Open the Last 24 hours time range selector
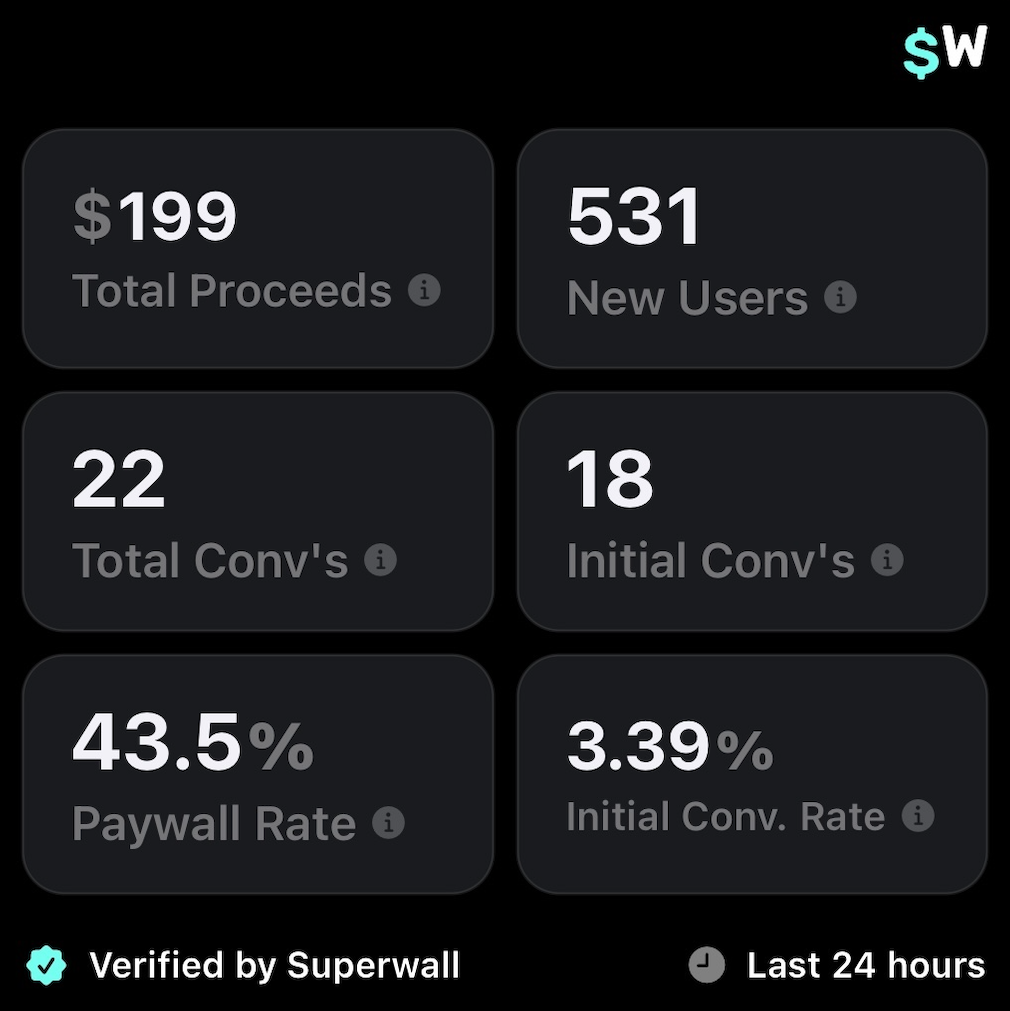Viewport: 1010px width, 1011px height. click(864, 964)
